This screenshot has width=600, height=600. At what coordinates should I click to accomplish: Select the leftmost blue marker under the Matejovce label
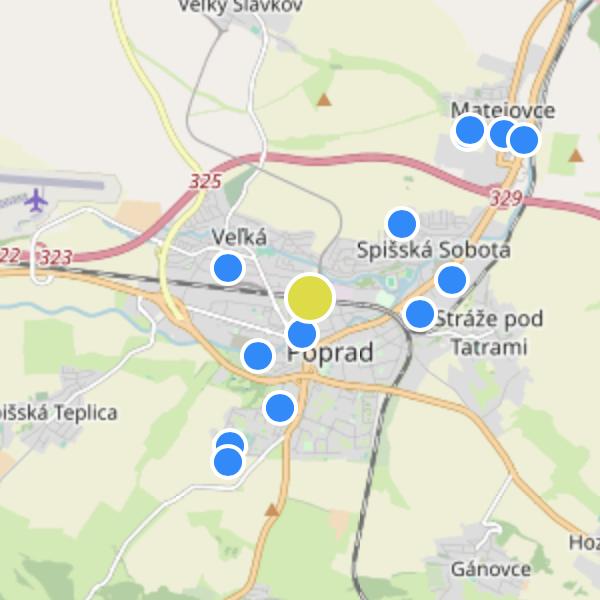tap(470, 130)
